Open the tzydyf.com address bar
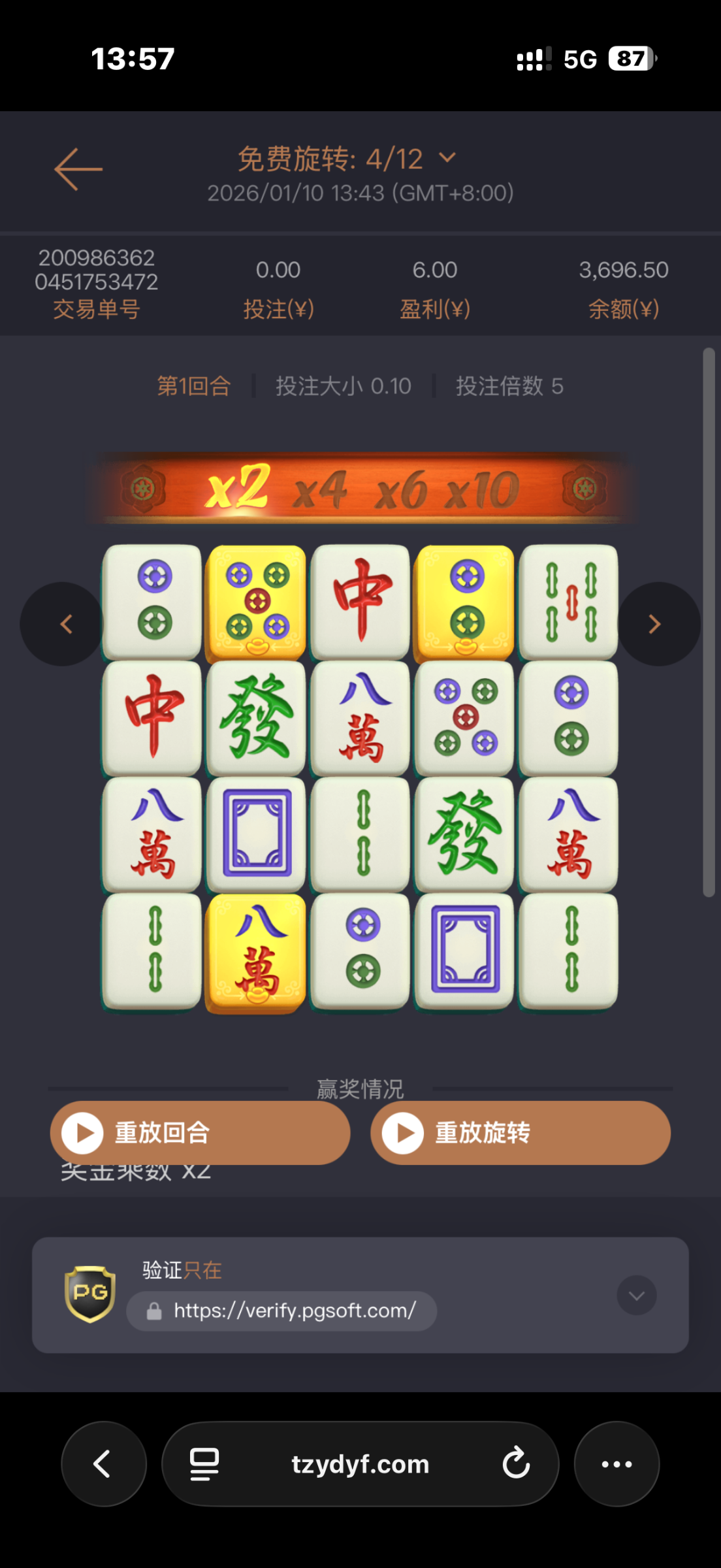 360,1464
